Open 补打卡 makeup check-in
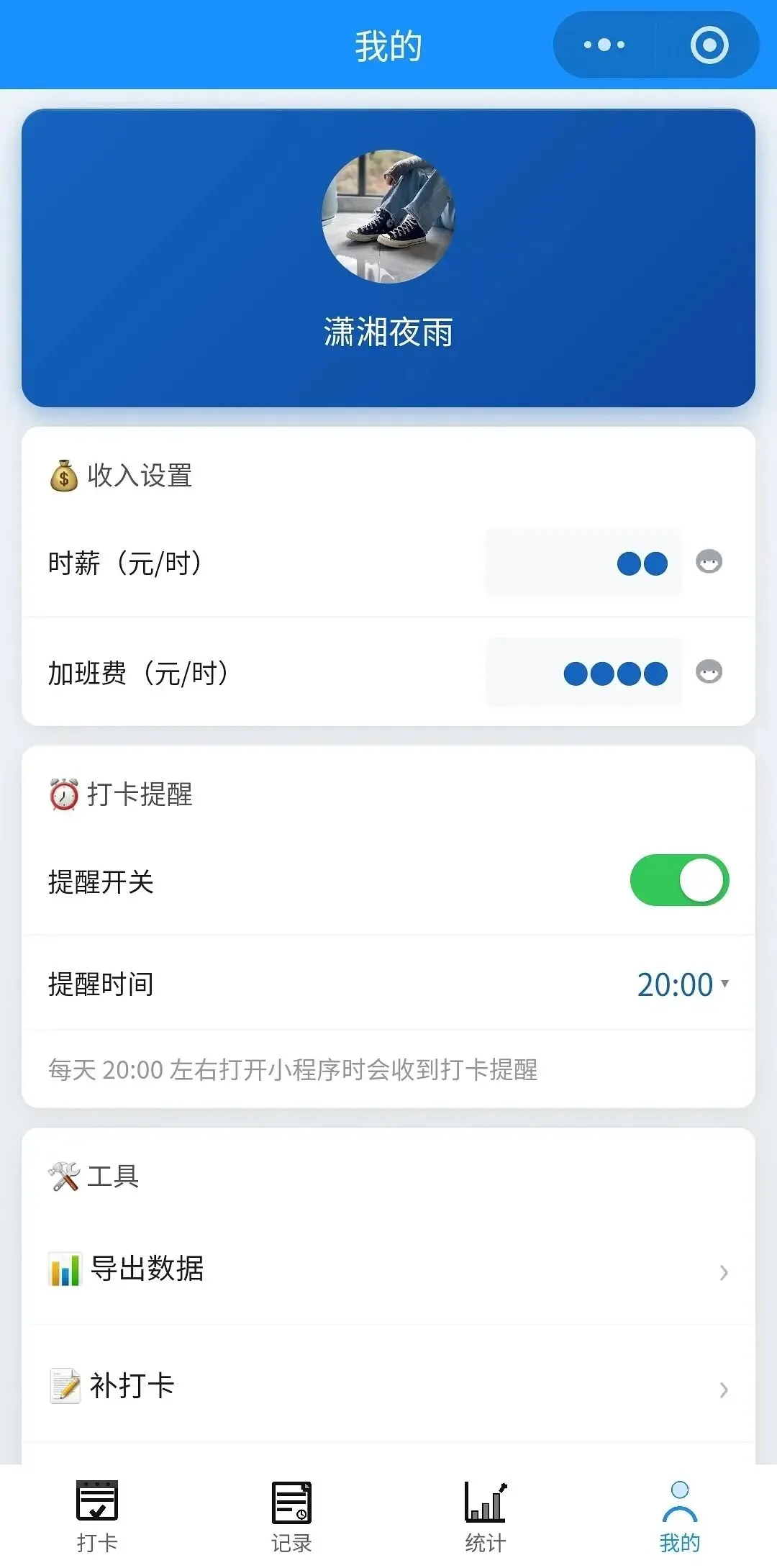777x1568 pixels. pos(388,1385)
